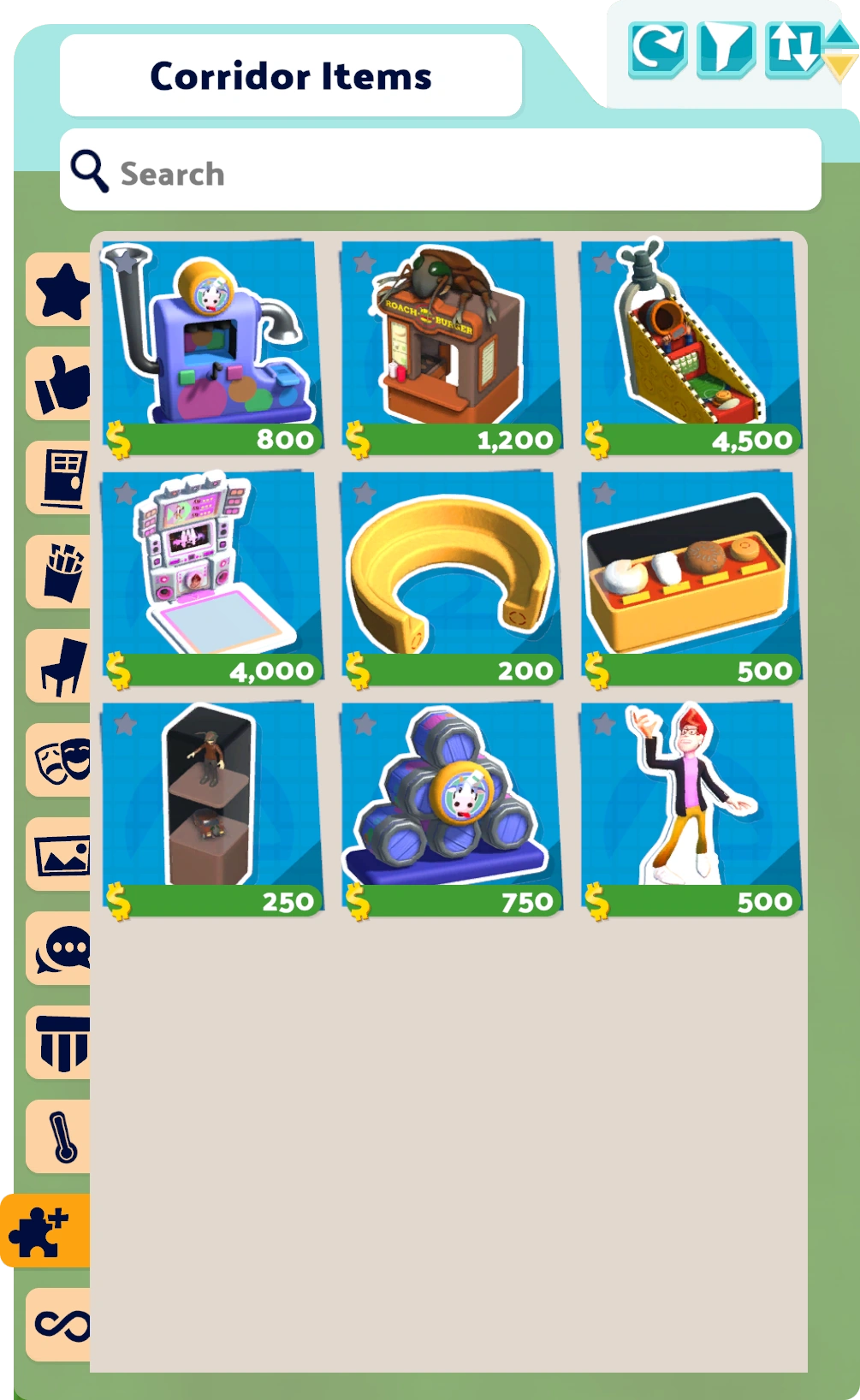Switch to the theatre masks category tab
The height and width of the screenshot is (1400, 860).
[x=60, y=761]
